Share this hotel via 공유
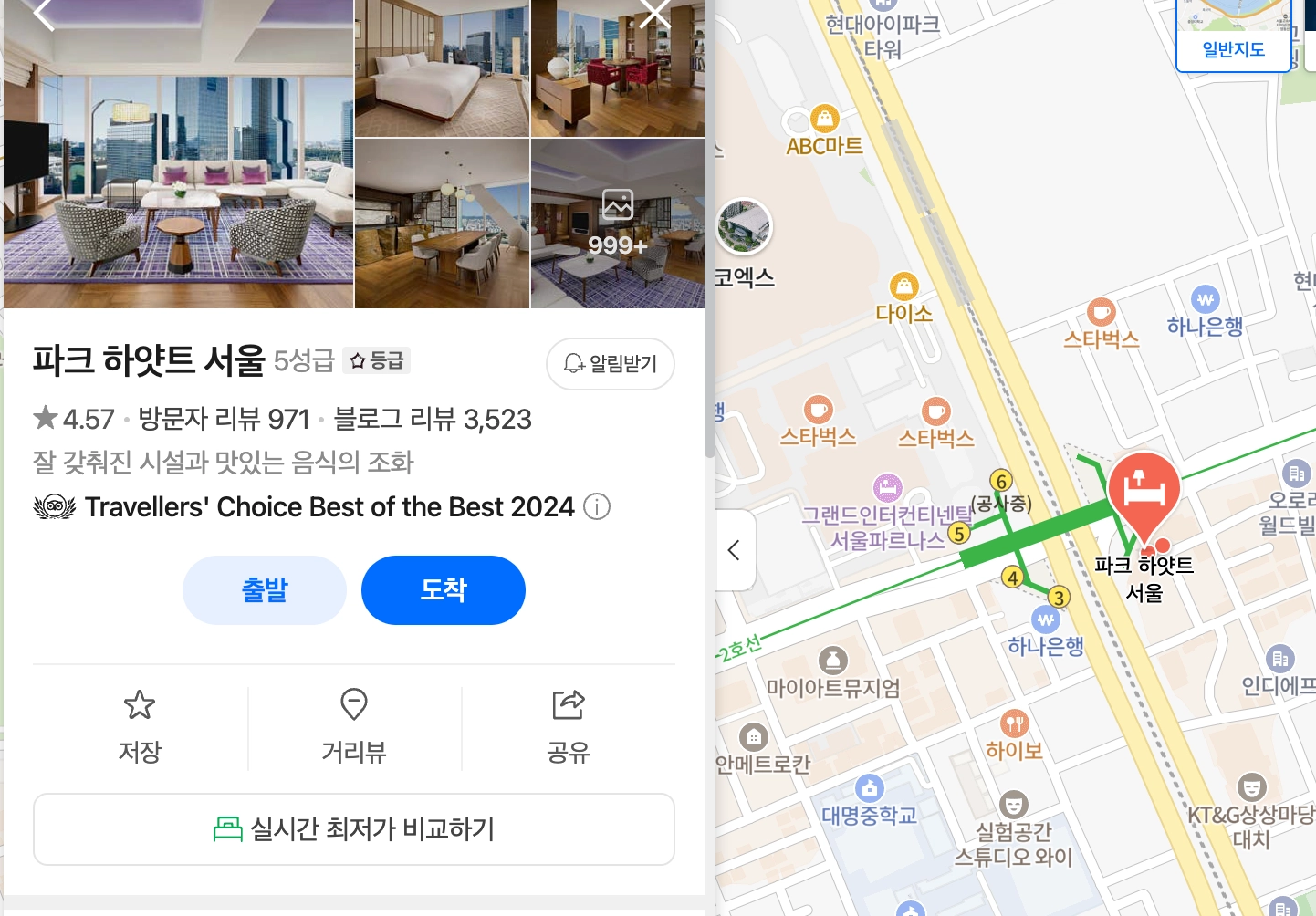This screenshot has width=1316, height=916. 569,727
